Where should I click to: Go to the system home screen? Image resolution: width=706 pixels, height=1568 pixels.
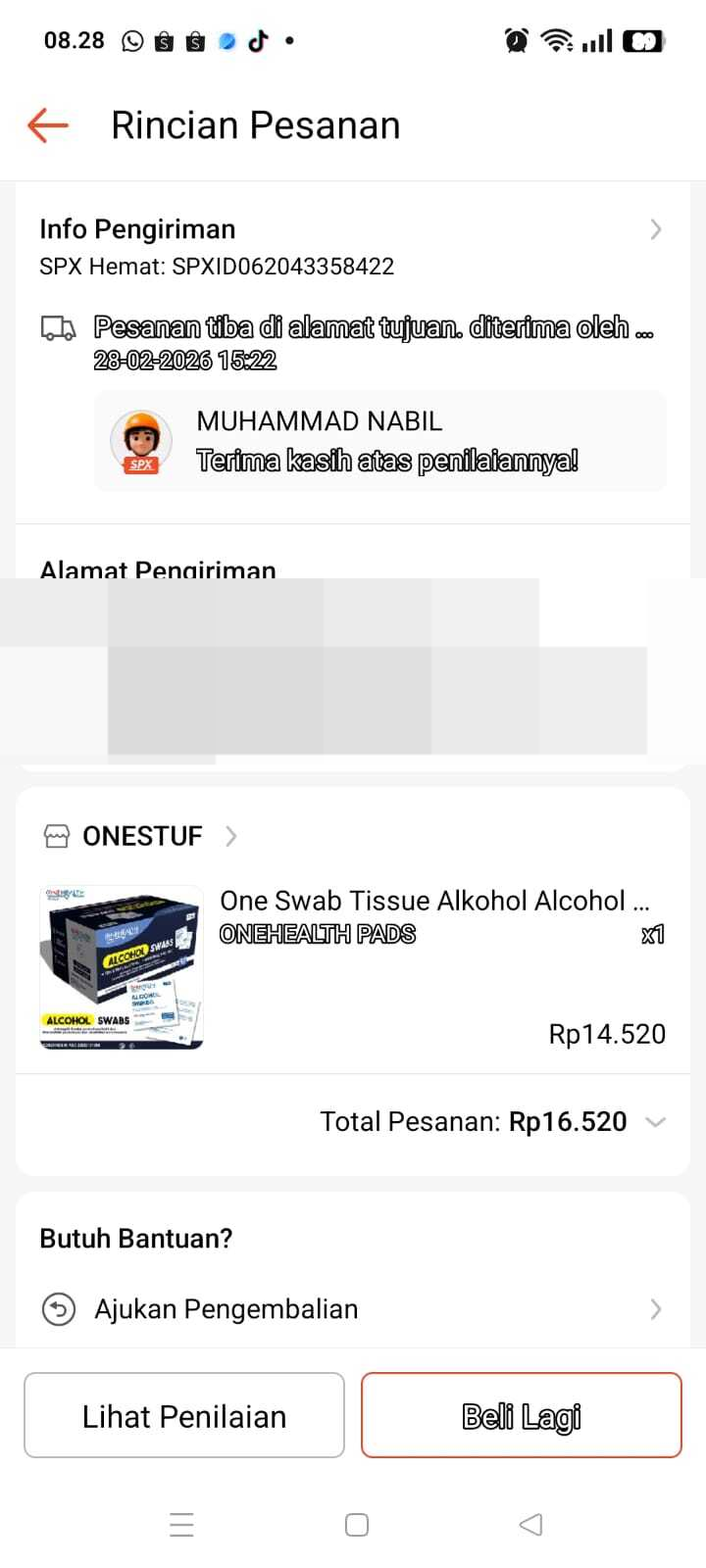tap(357, 1525)
